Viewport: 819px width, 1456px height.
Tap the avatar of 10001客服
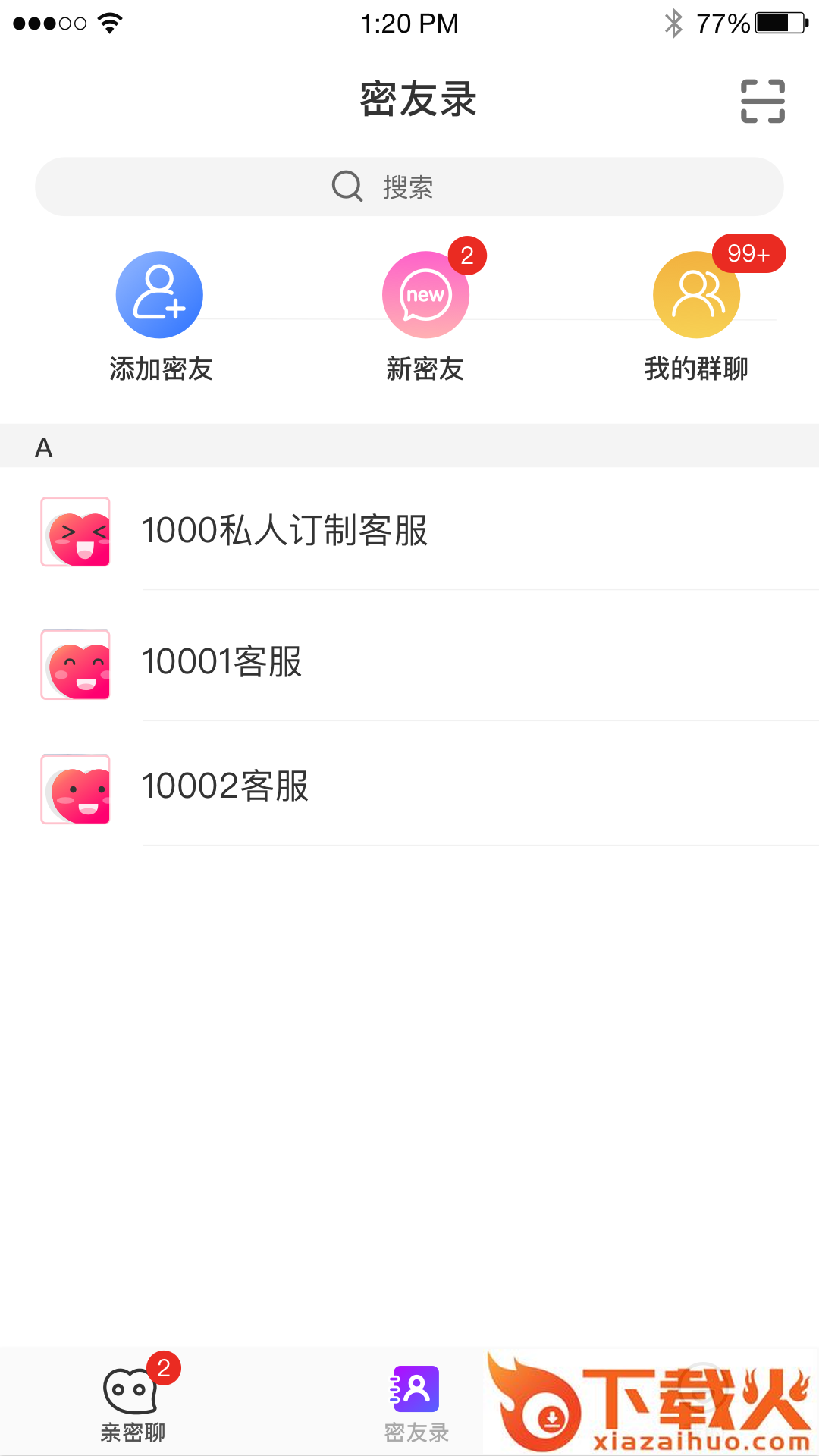tap(75, 665)
